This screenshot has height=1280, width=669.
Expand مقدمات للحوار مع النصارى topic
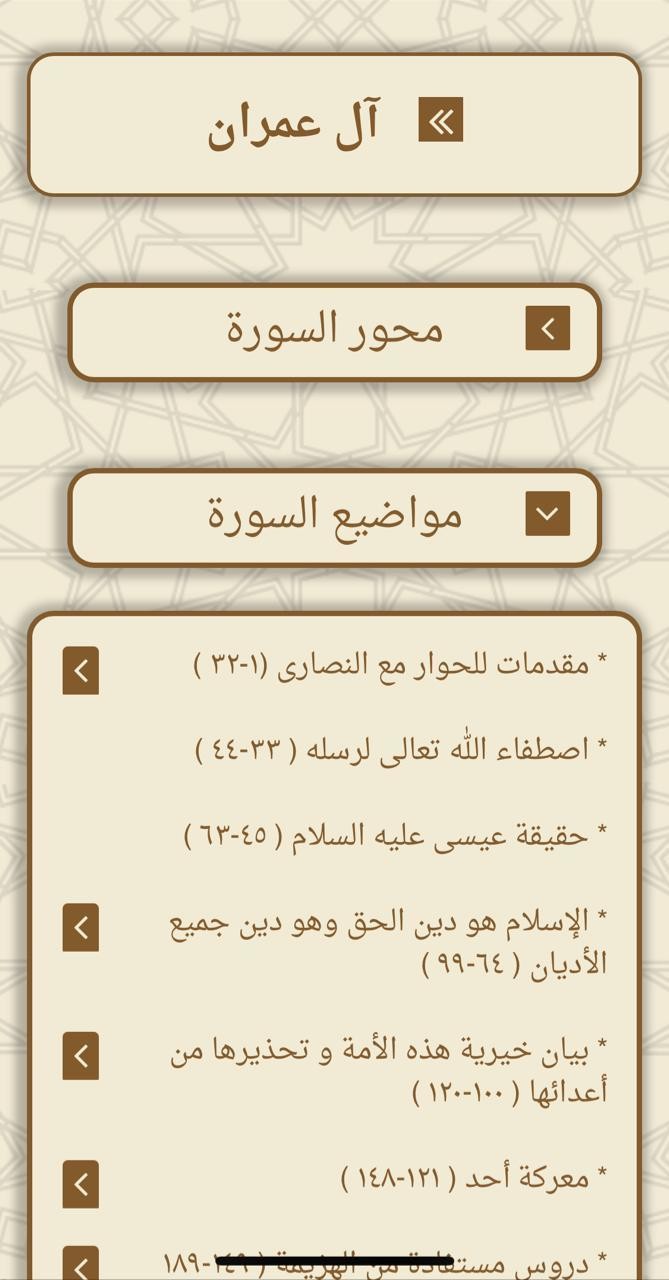click(81, 670)
